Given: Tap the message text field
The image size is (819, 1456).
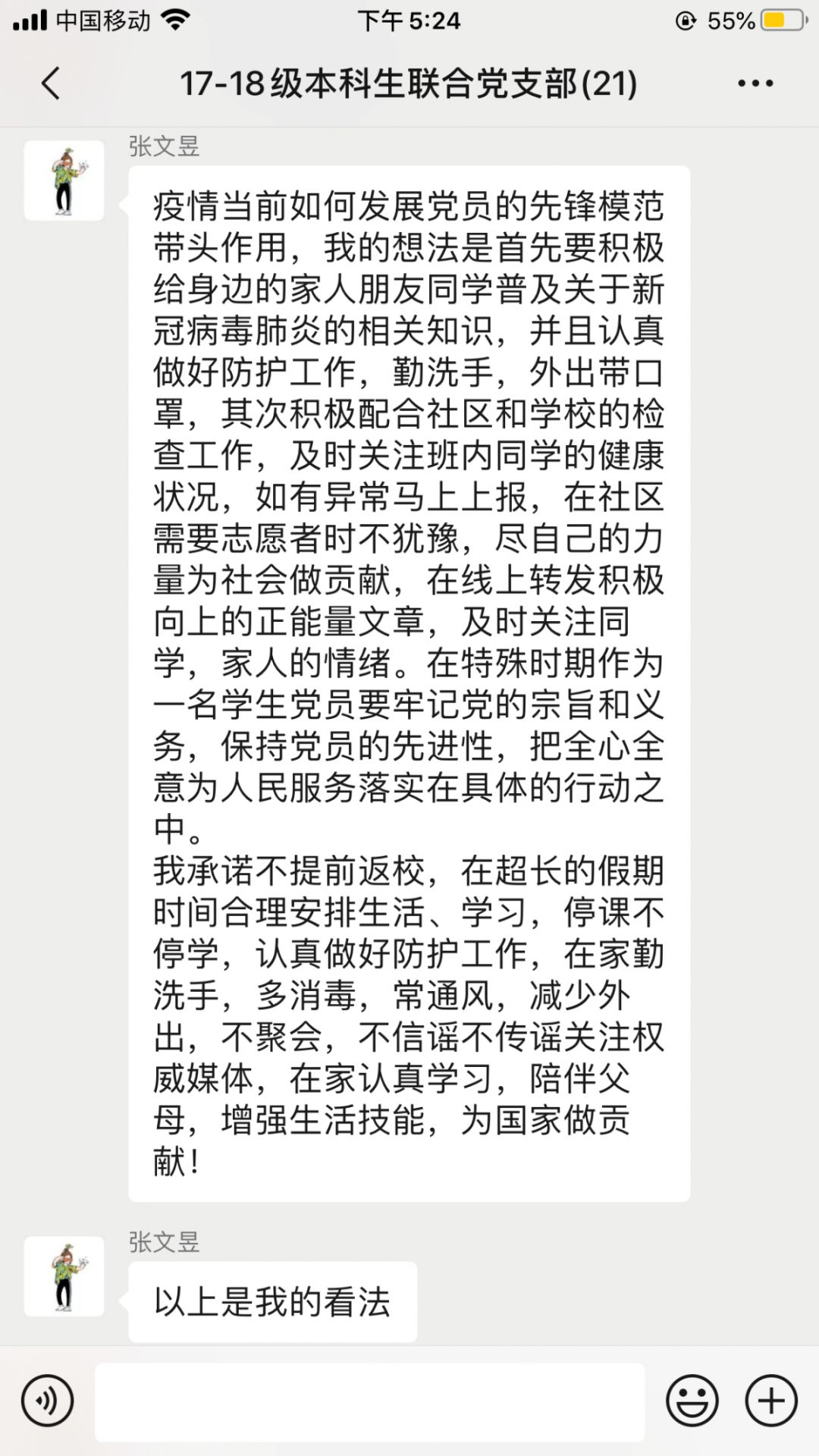Looking at the screenshot, I should click(x=369, y=1401).
